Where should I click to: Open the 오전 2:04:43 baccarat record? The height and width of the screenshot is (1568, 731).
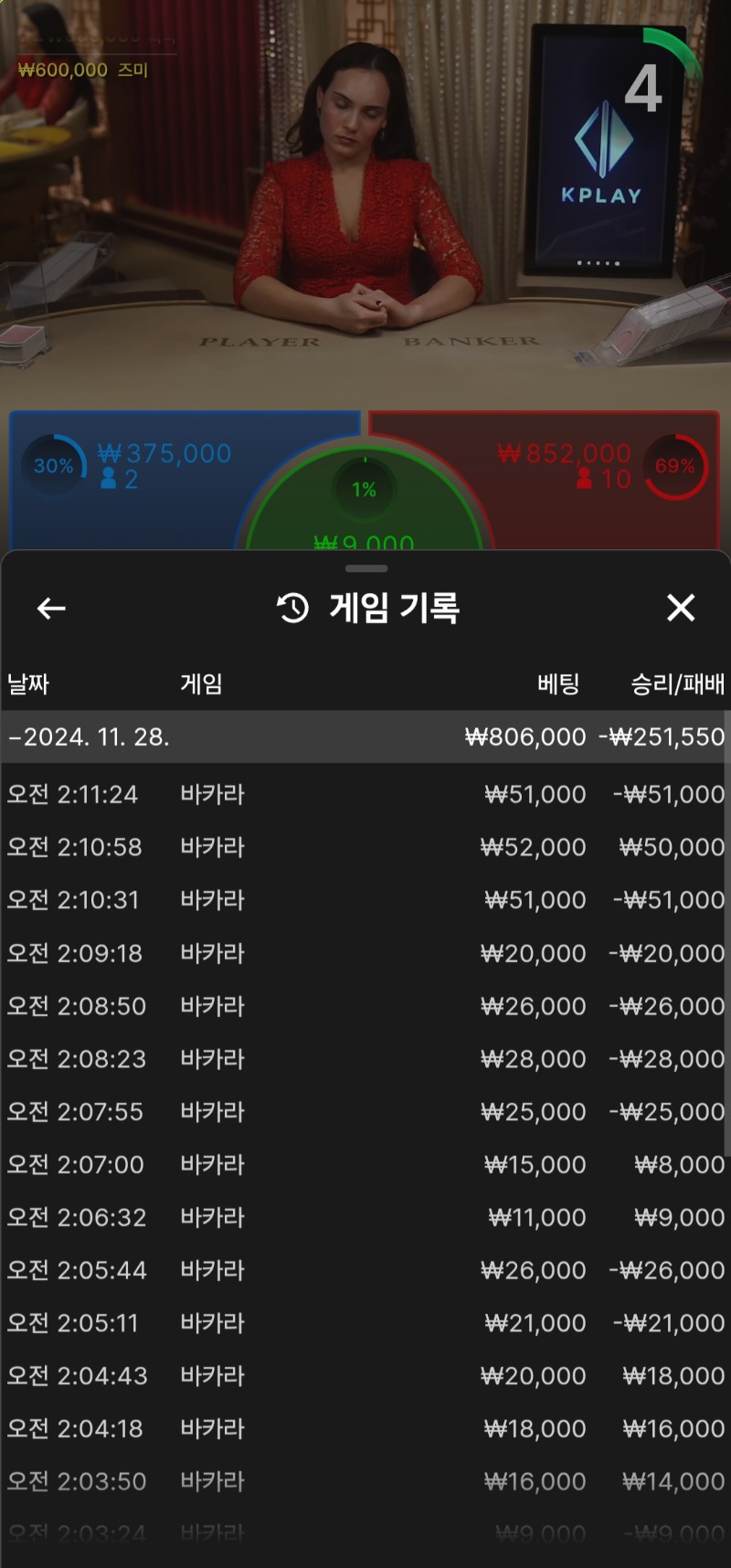[x=365, y=1376]
